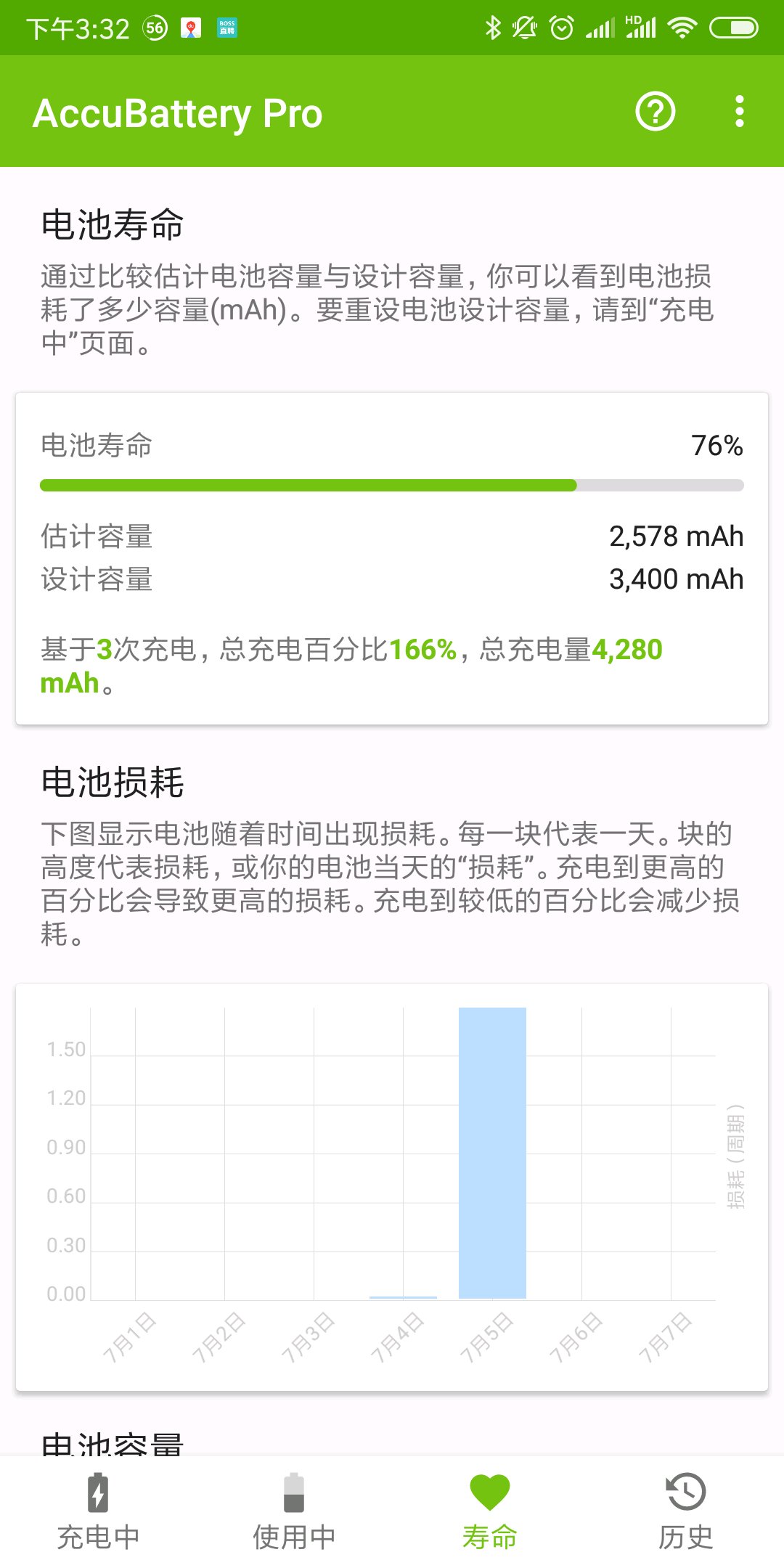The width and height of the screenshot is (784, 1568).
Task: Open the three-dot overflow menu
Action: 739,112
